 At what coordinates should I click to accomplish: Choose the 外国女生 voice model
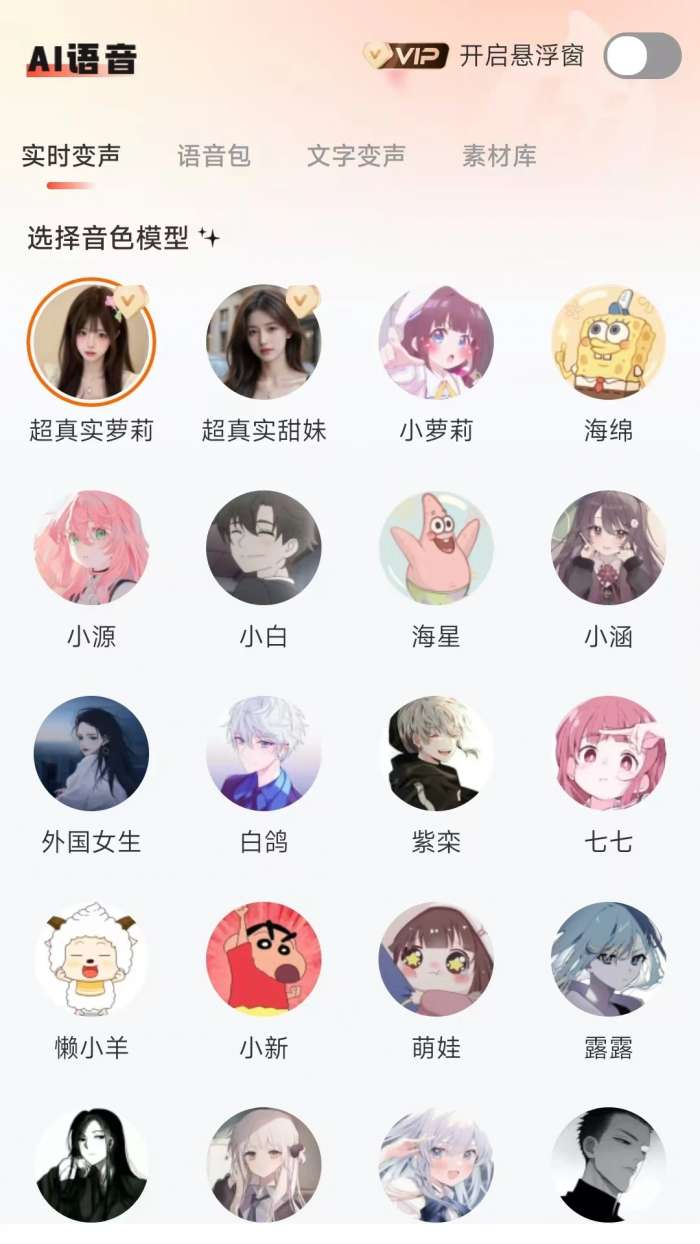91,753
